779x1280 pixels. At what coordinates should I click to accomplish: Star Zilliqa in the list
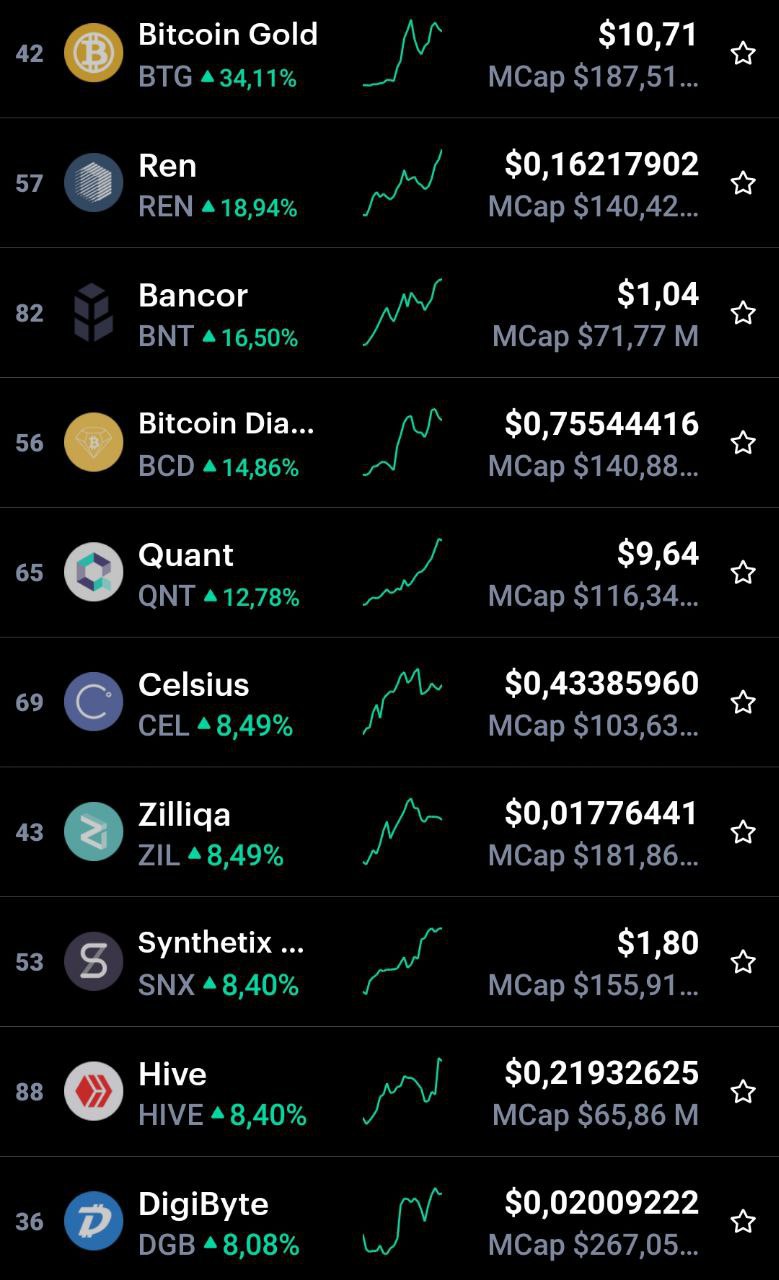coord(743,832)
